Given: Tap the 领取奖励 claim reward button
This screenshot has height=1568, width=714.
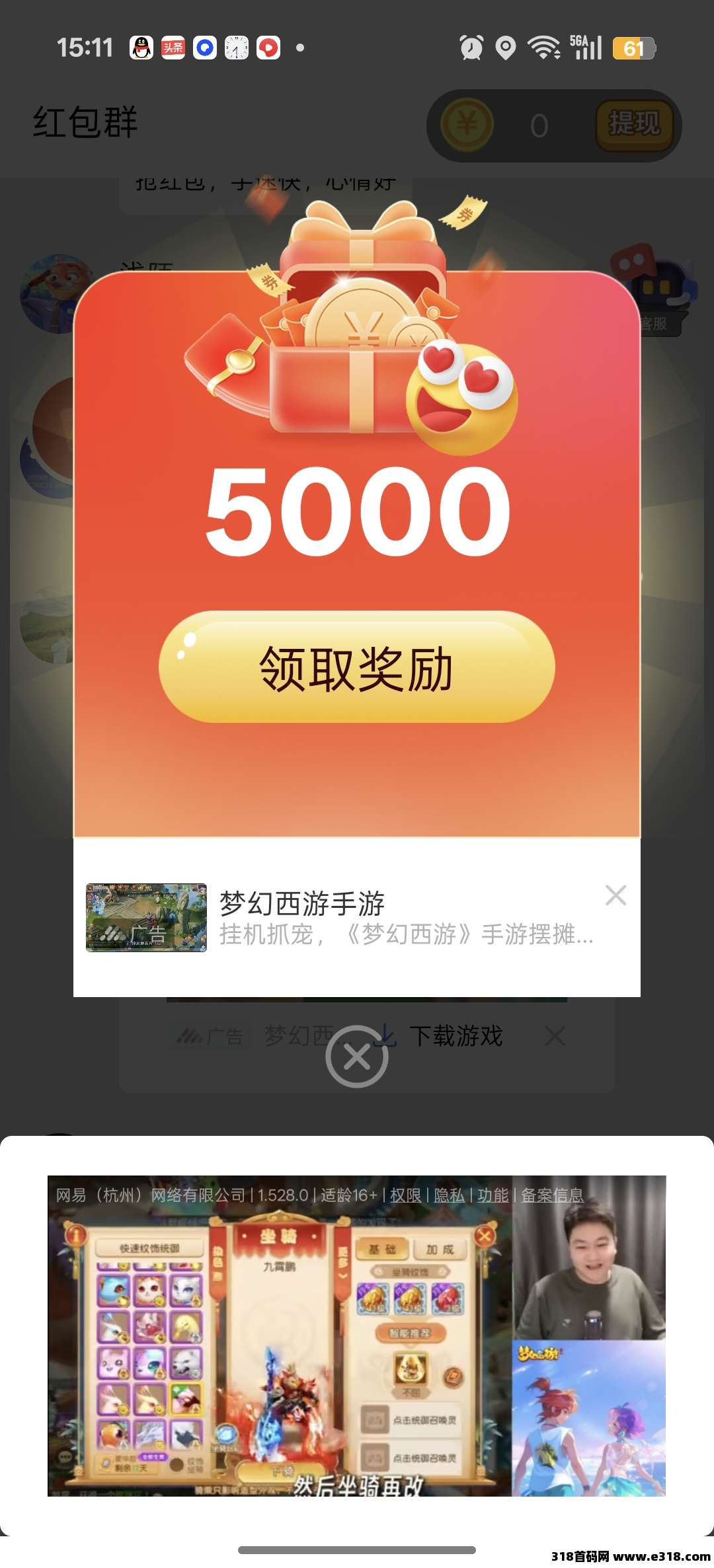Looking at the screenshot, I should coord(356,667).
